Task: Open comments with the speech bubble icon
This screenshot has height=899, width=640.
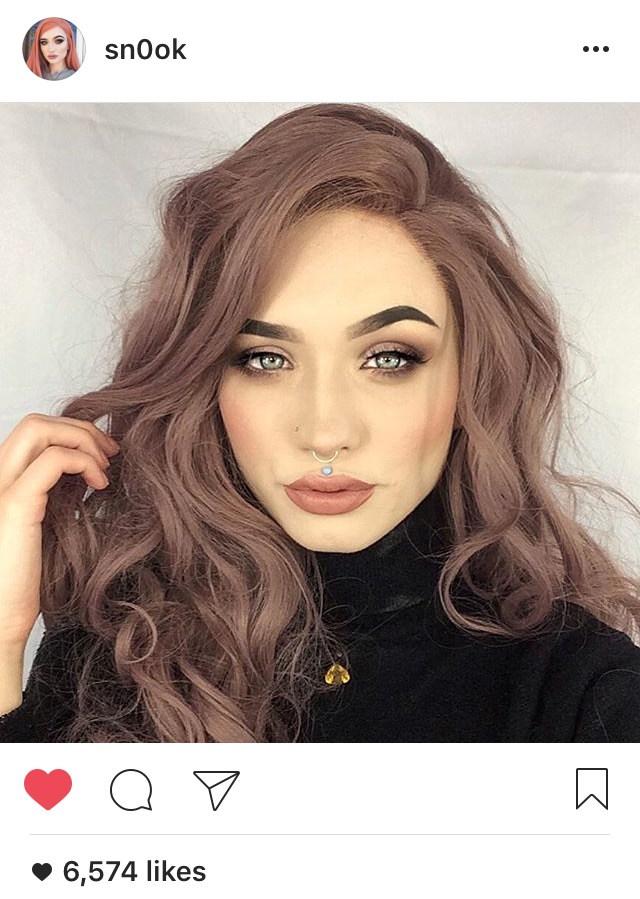Action: point(131,790)
